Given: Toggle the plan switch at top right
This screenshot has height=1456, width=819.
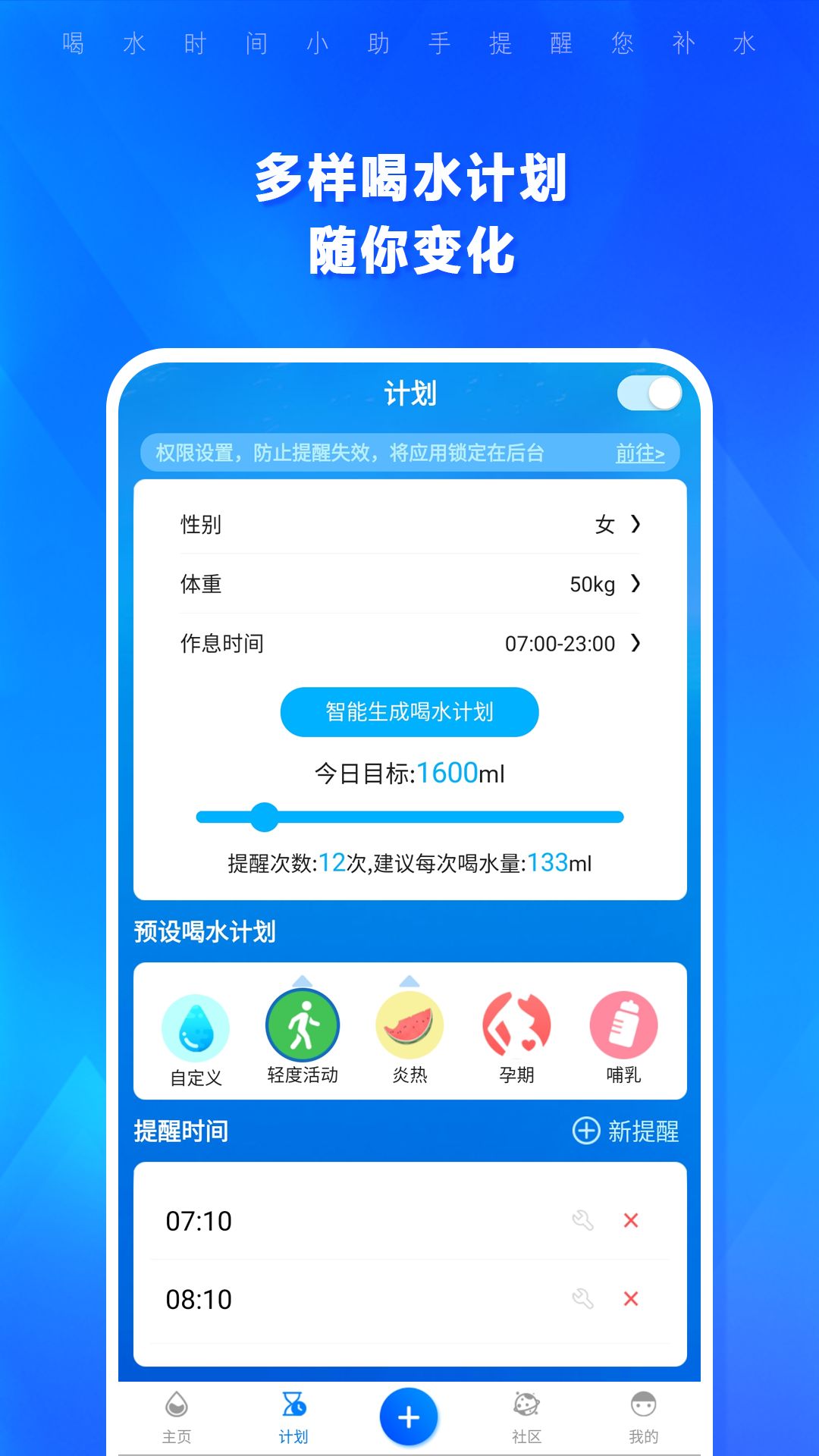Looking at the screenshot, I should click(648, 394).
